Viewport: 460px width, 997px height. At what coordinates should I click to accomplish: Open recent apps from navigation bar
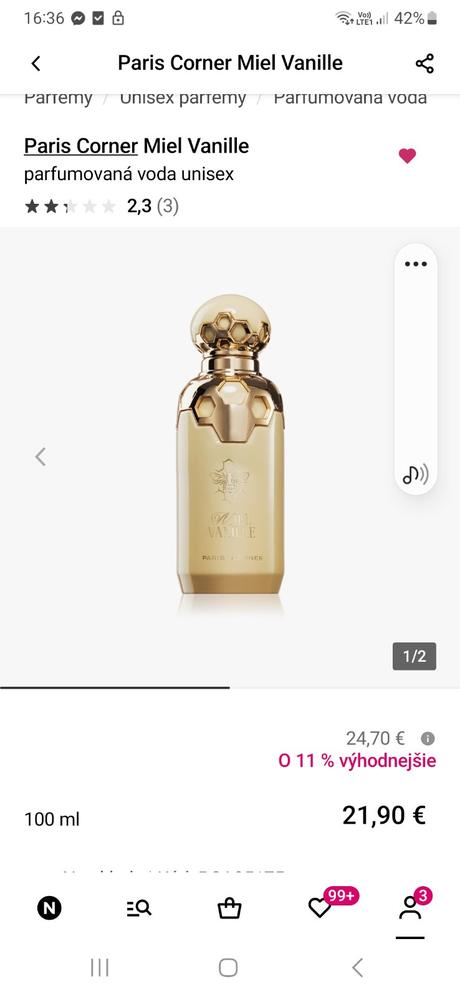coord(99,968)
